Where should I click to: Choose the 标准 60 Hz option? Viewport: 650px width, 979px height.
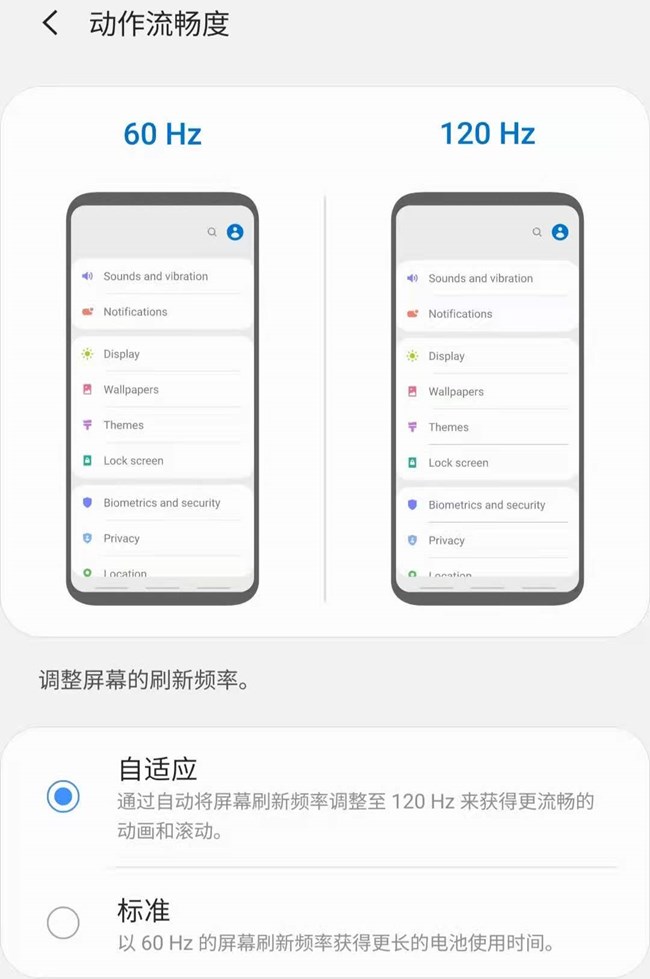(63, 923)
